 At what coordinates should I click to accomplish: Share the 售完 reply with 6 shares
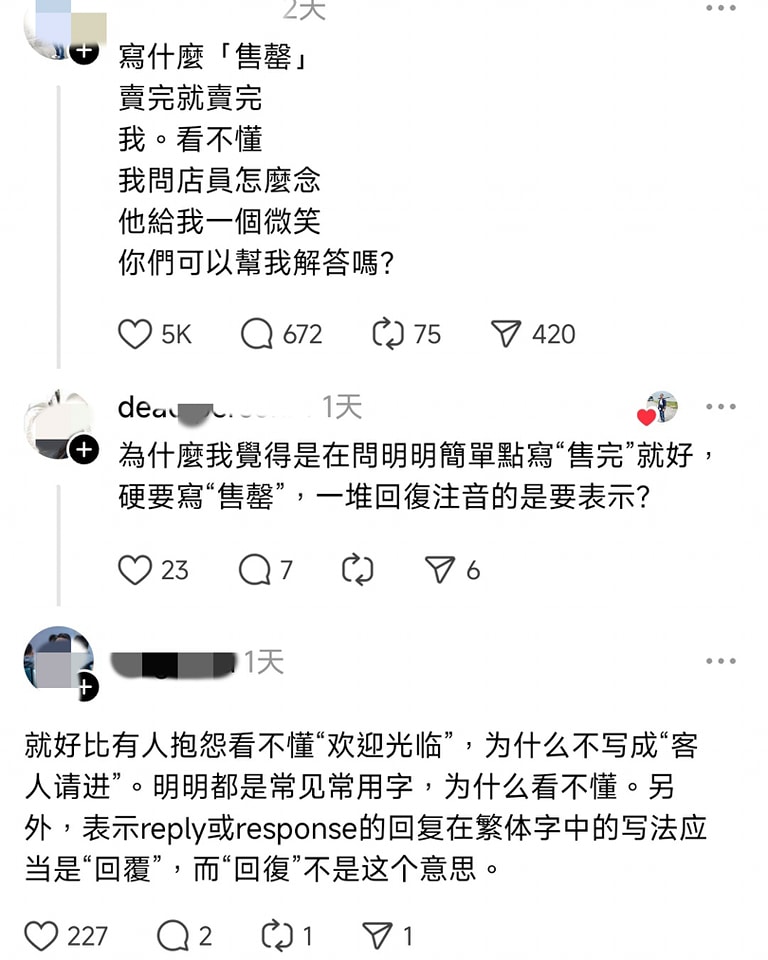coord(440,570)
